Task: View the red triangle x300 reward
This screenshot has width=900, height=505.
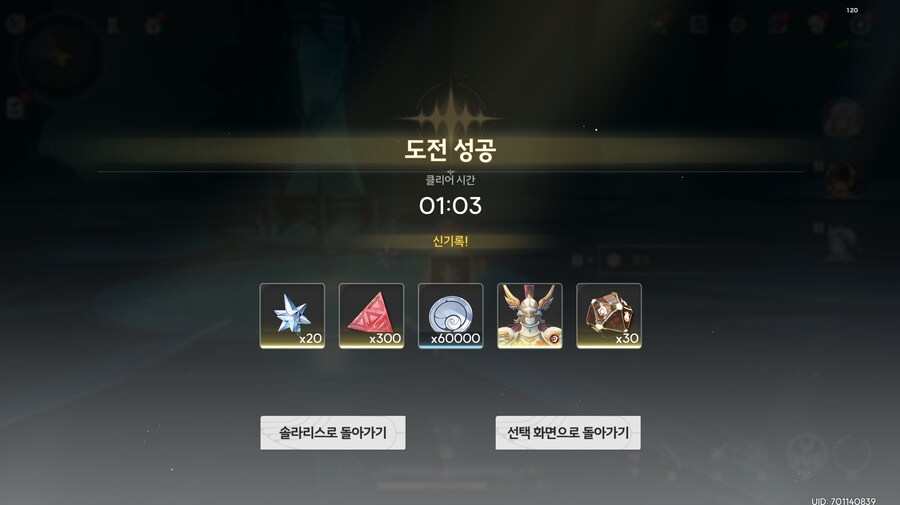Action: 371,316
